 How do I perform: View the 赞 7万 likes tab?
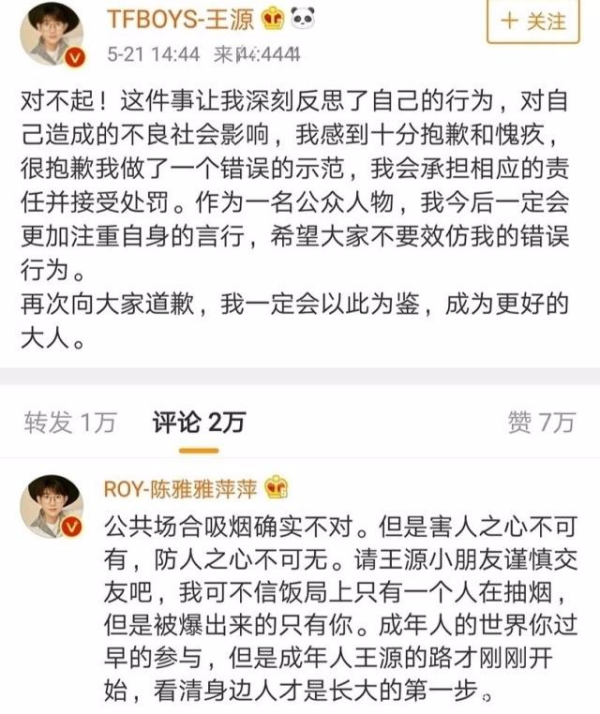coord(540,422)
